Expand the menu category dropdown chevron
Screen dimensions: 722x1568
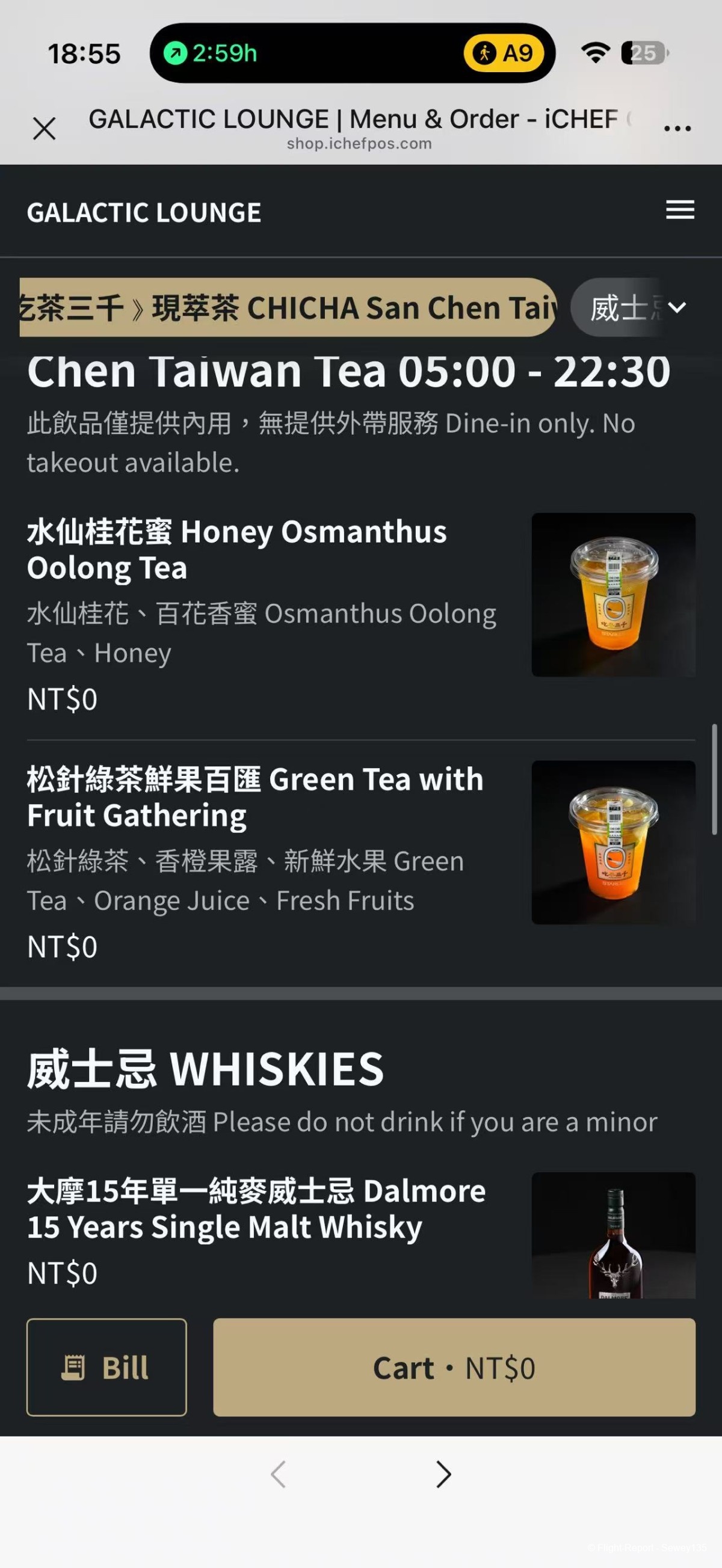click(677, 307)
